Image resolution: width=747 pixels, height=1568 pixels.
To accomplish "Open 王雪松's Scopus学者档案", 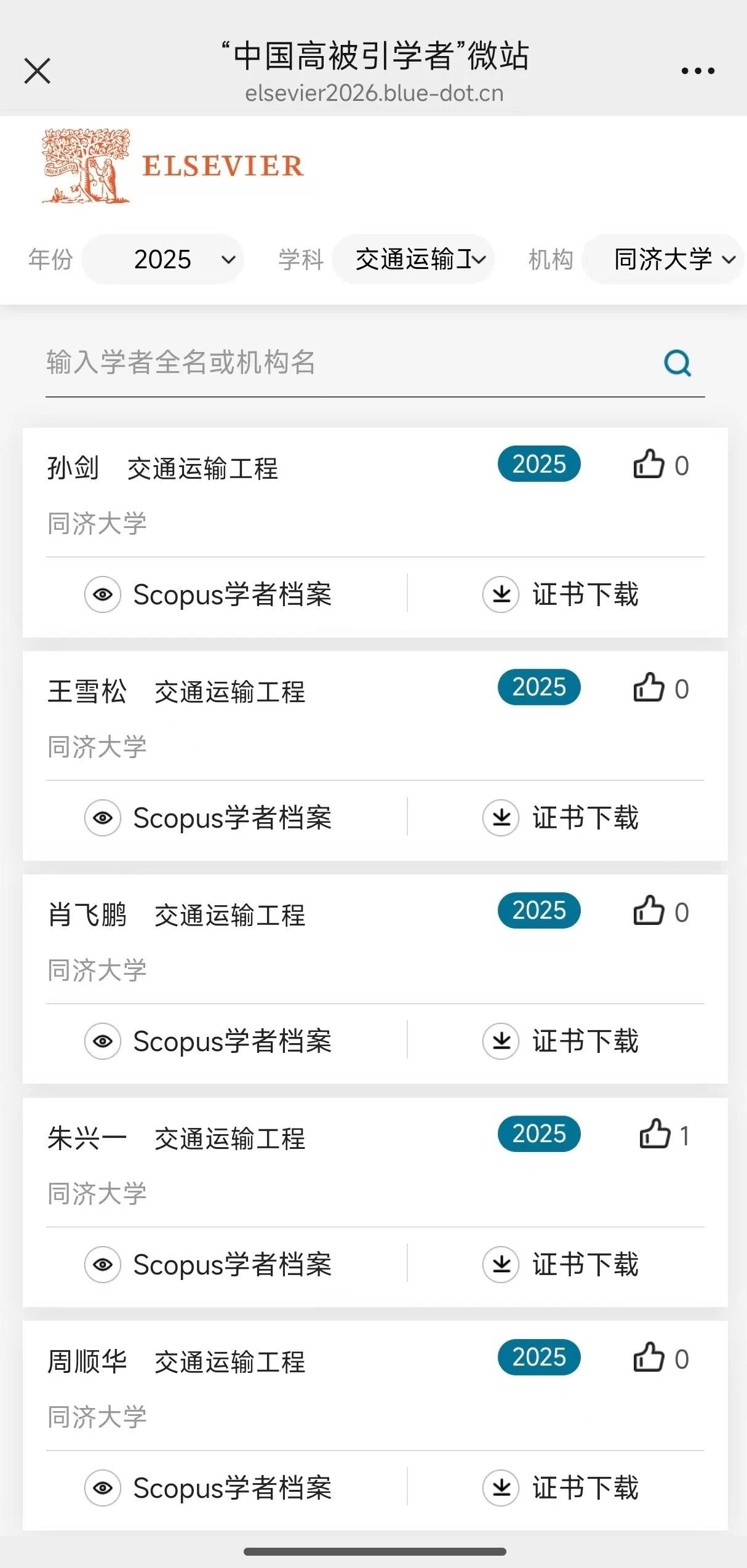I will (x=209, y=818).
